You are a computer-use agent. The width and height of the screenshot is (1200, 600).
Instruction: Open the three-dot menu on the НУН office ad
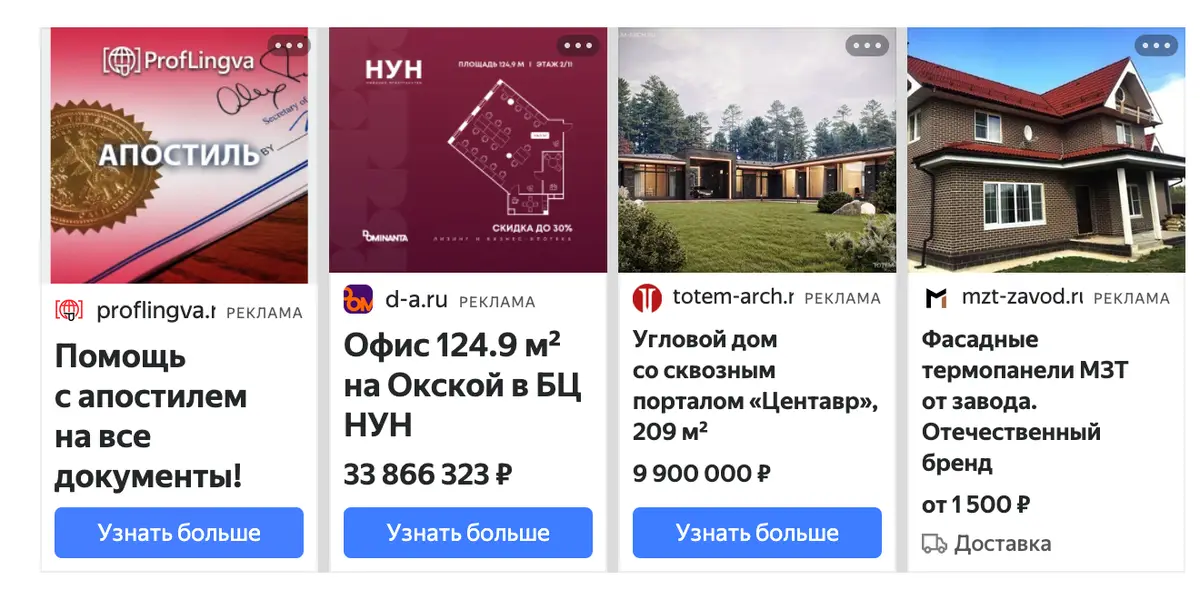point(577,46)
